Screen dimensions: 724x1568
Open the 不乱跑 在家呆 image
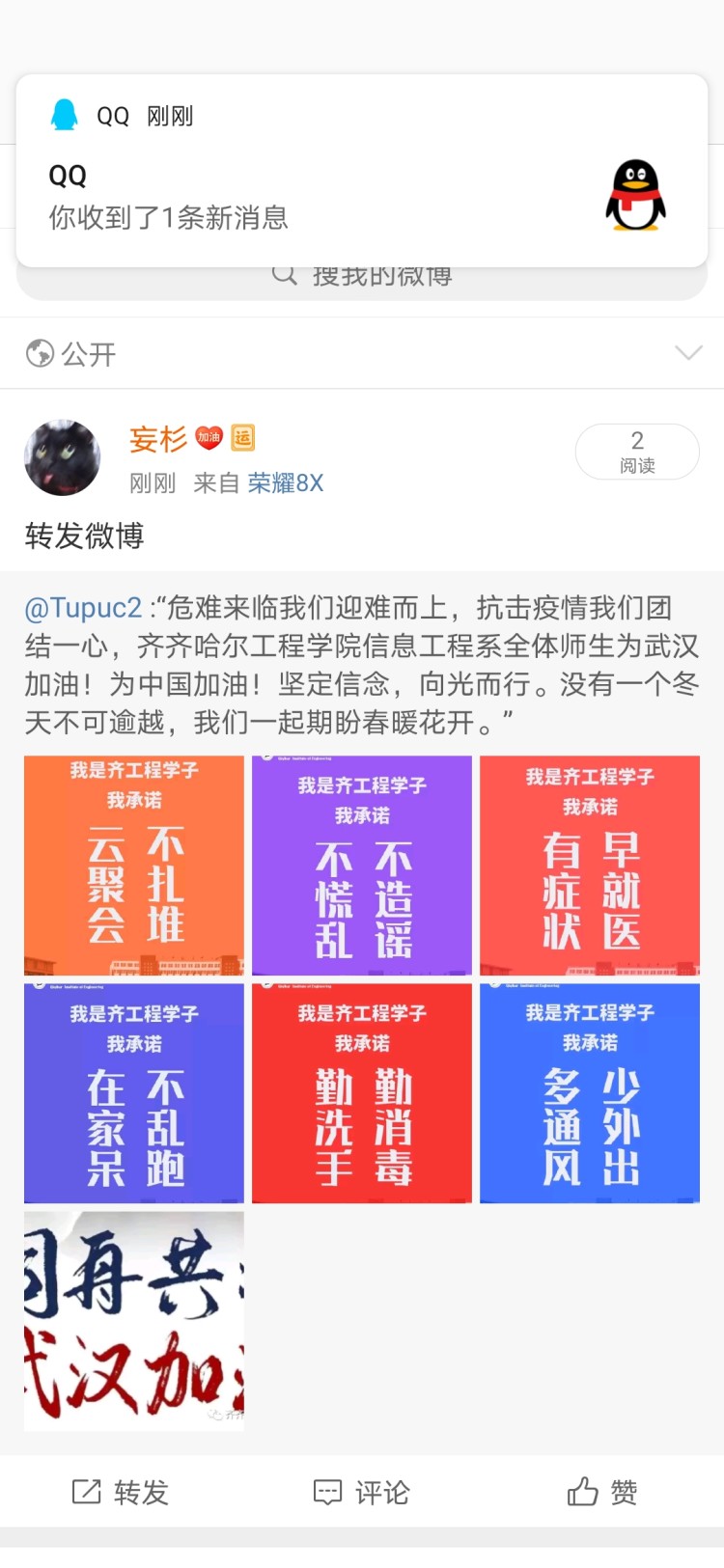[134, 1093]
